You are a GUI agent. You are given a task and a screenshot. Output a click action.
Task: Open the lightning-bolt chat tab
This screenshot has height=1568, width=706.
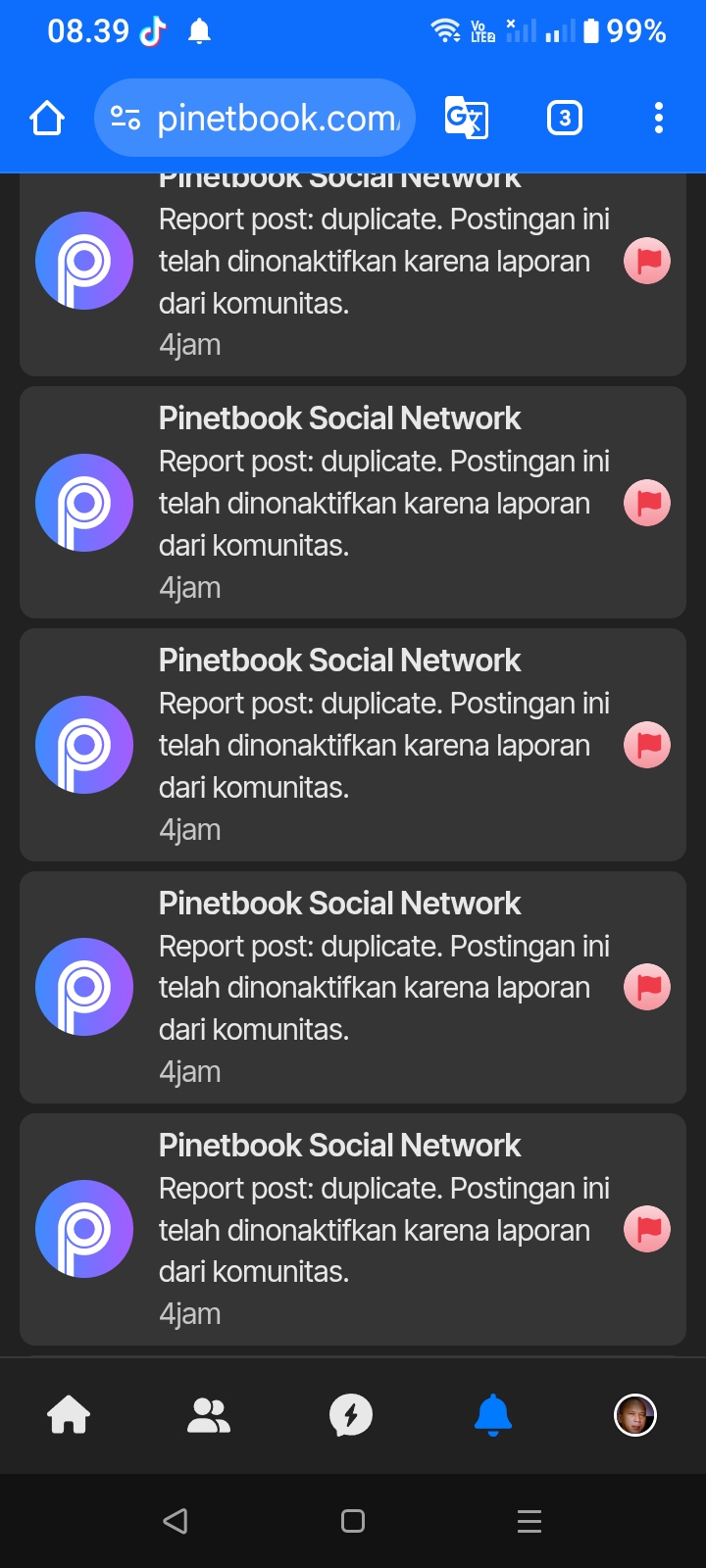point(351,1415)
